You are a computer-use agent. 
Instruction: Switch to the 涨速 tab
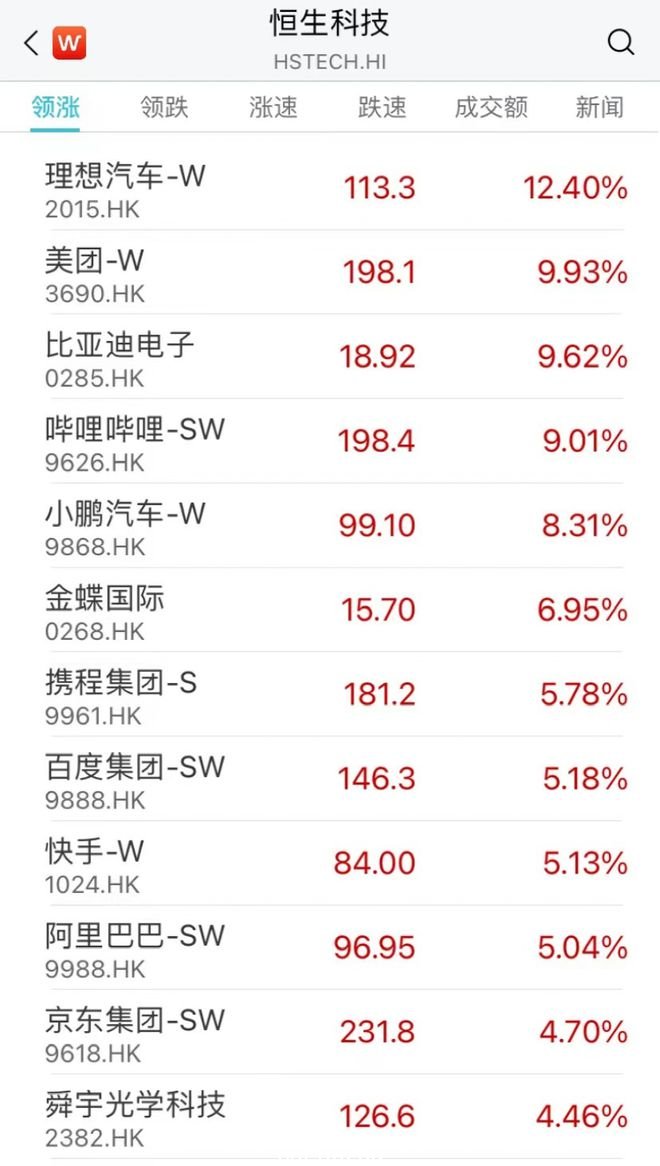click(x=274, y=108)
